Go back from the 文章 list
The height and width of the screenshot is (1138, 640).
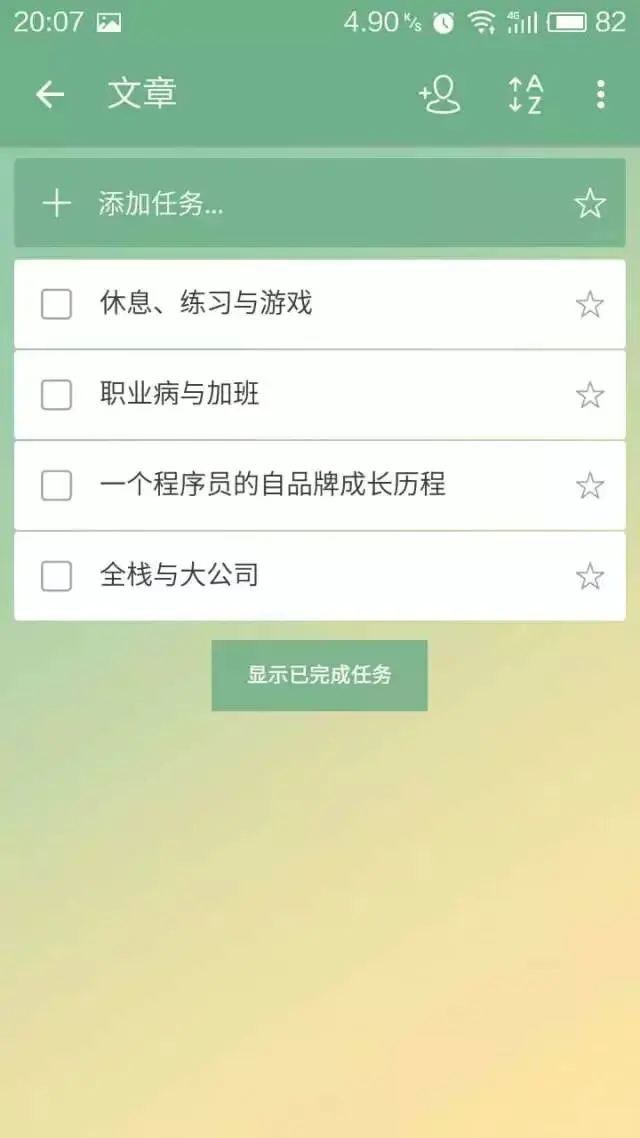[49, 95]
